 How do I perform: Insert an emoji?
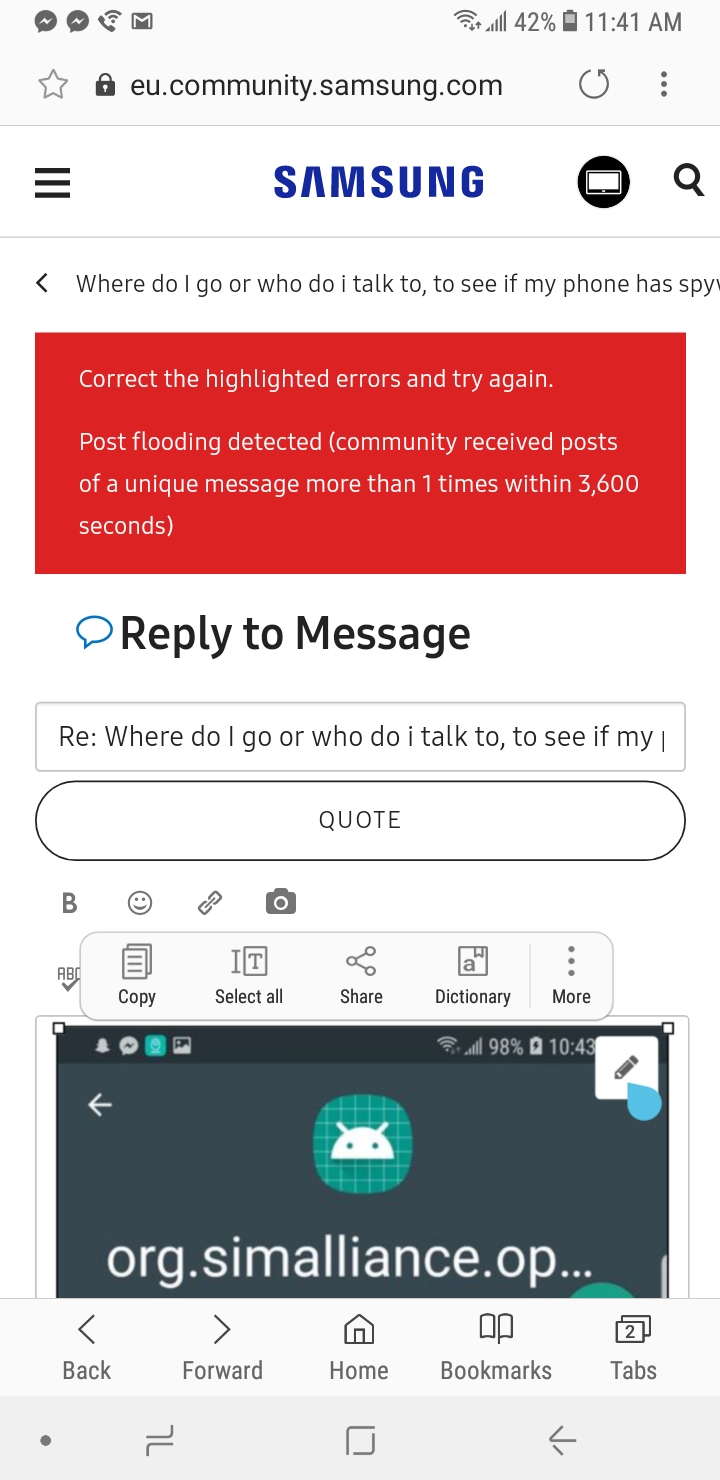[x=140, y=903]
